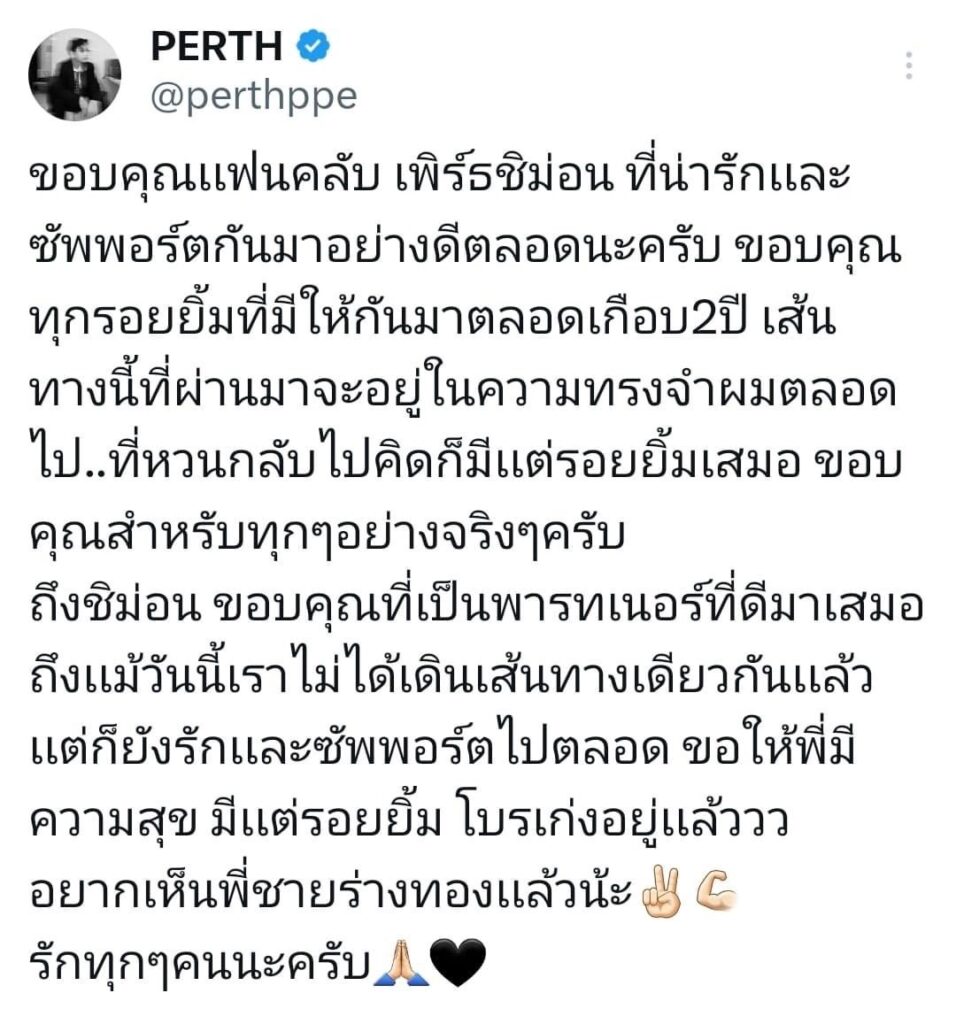Open the @perthppe profile handle

(252, 95)
